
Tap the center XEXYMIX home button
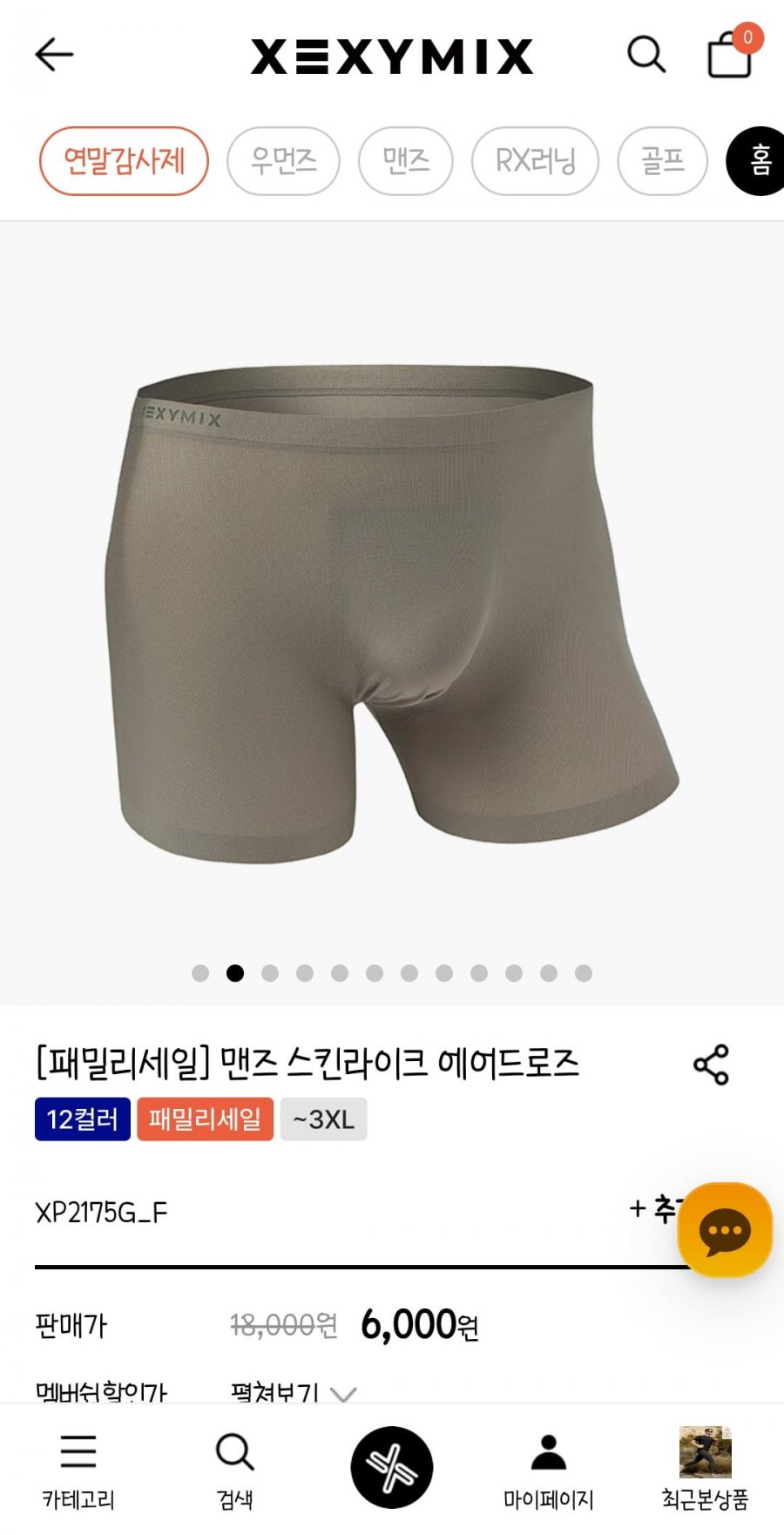392,1467
